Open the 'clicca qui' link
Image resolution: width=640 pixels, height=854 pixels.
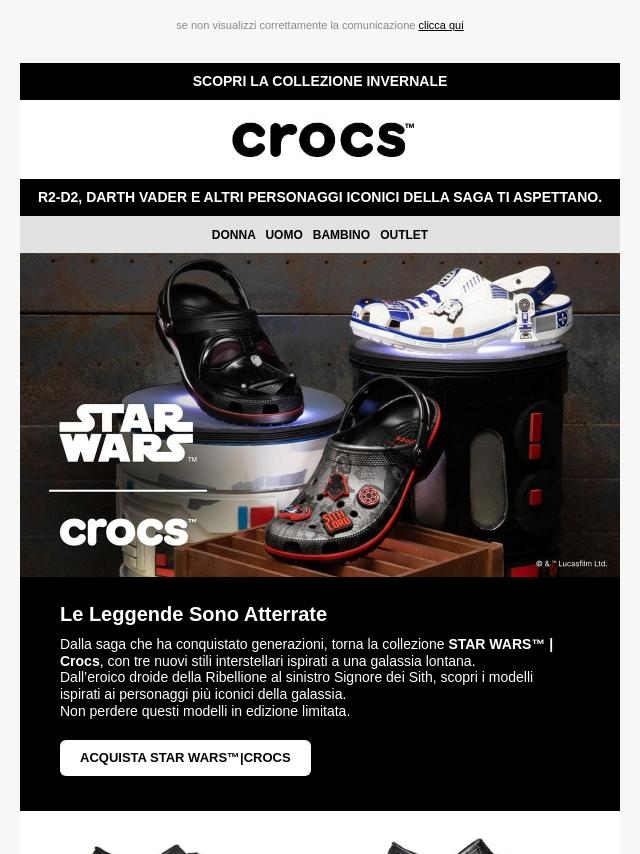tap(440, 25)
